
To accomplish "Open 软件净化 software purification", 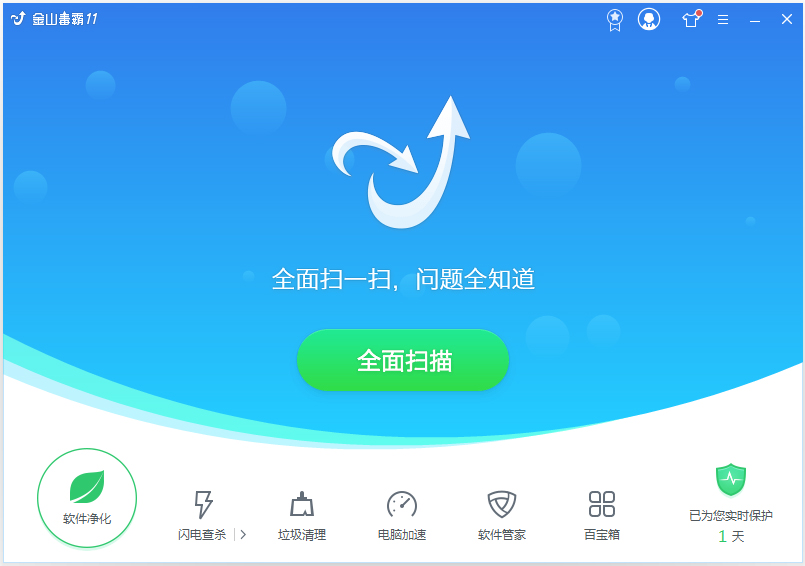I will [x=87, y=498].
